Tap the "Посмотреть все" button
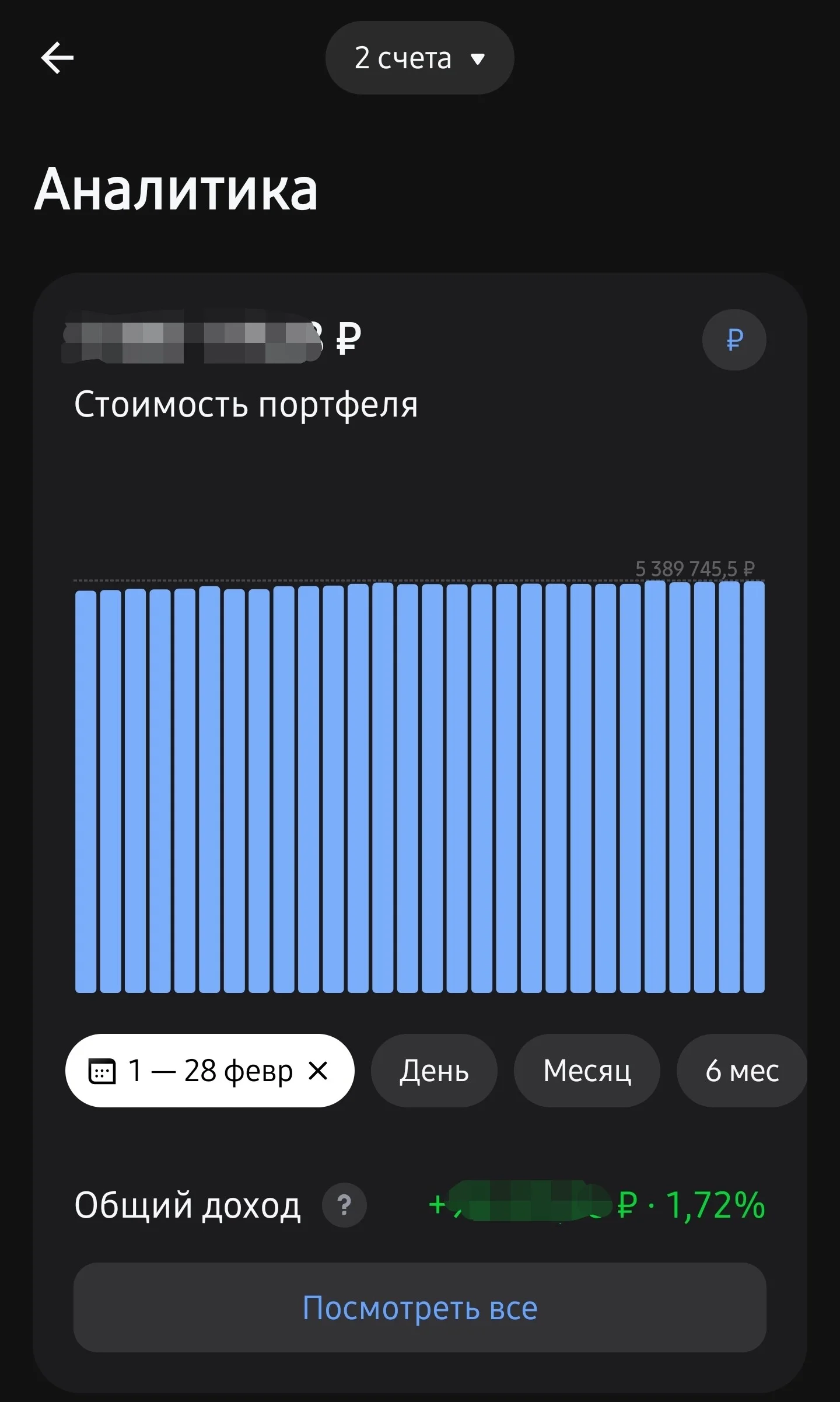This screenshot has width=840, height=1402. click(419, 1307)
